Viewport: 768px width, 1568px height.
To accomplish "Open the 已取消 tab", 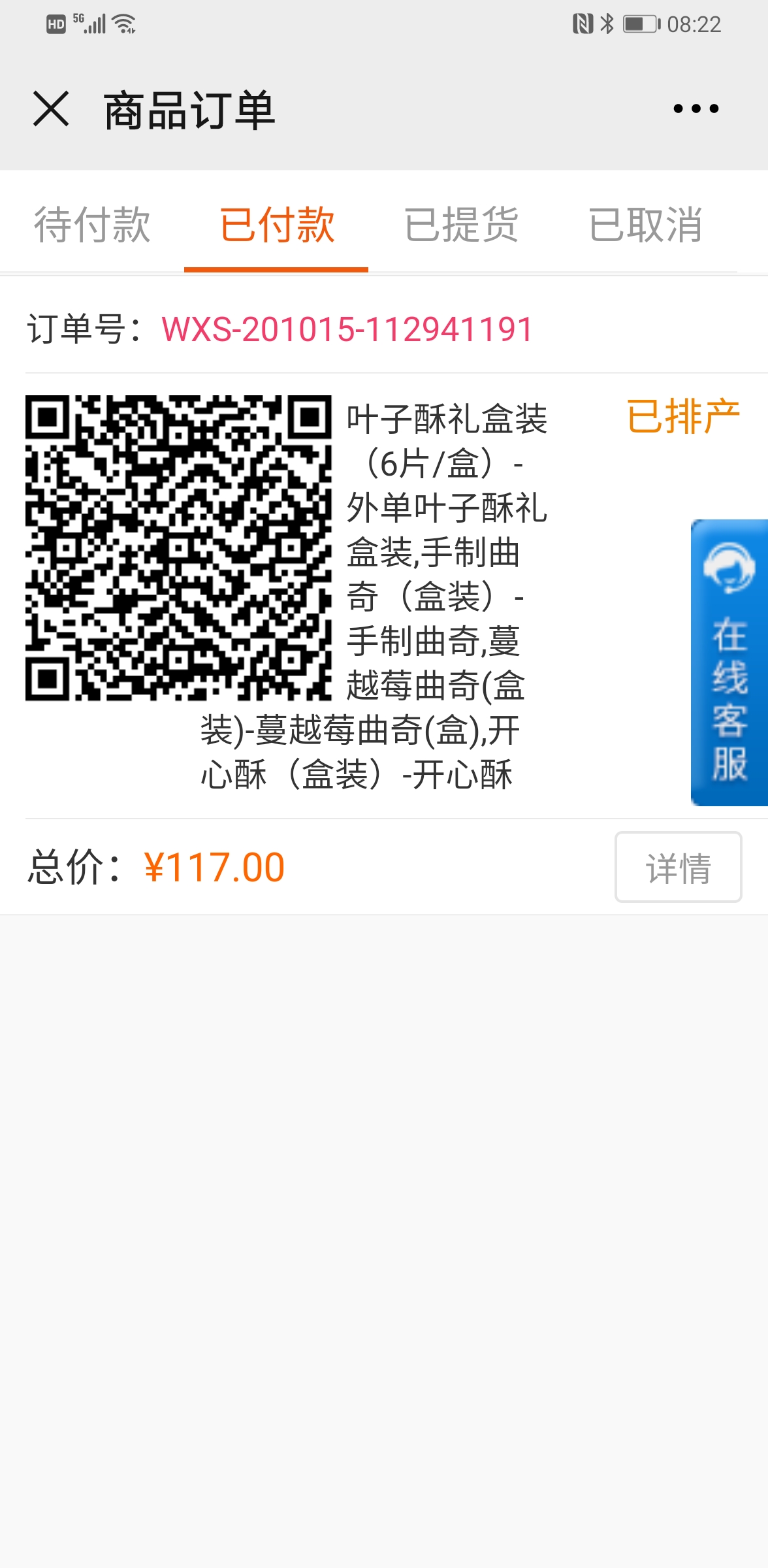I will [645, 224].
